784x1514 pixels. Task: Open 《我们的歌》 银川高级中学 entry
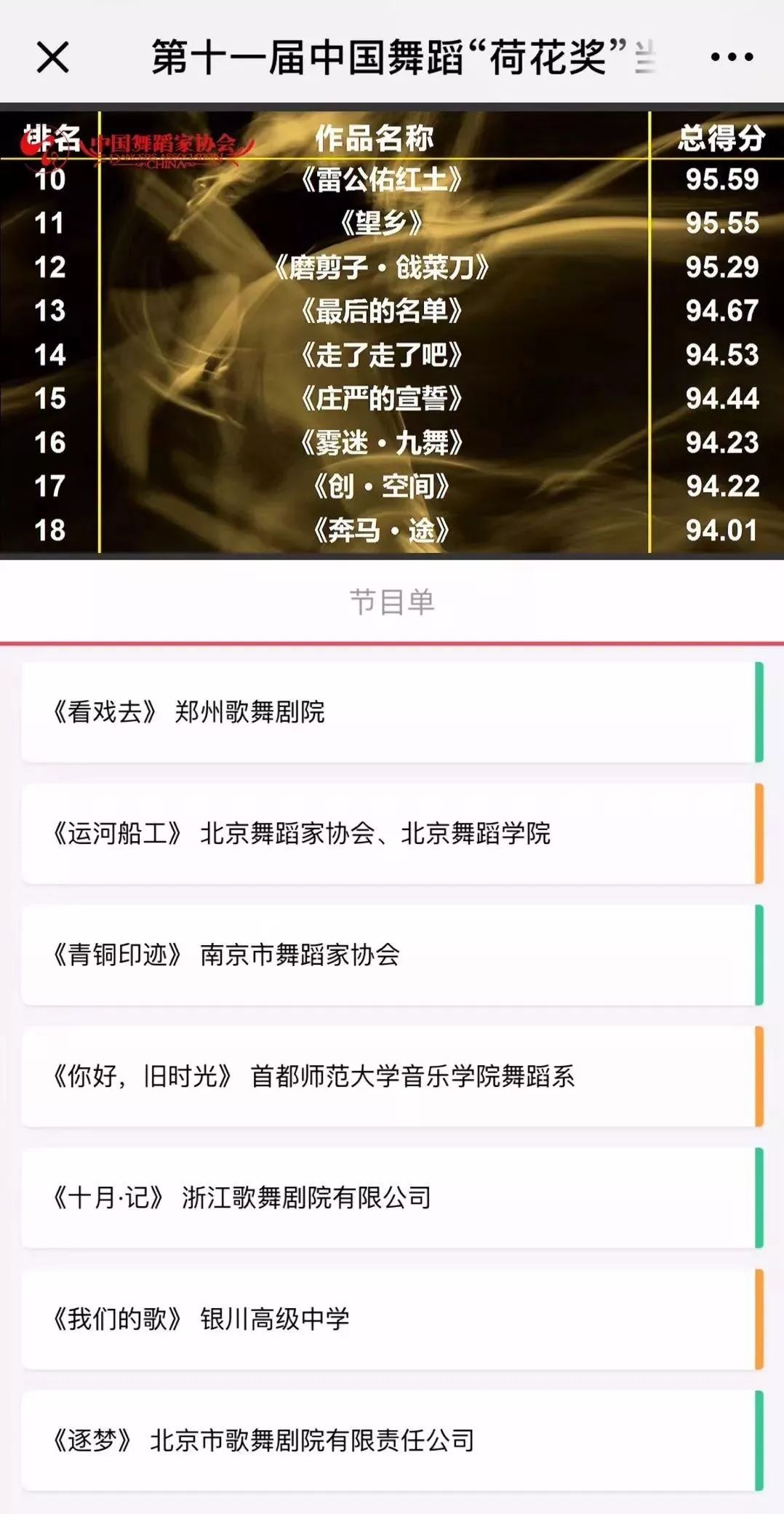[391, 1320]
